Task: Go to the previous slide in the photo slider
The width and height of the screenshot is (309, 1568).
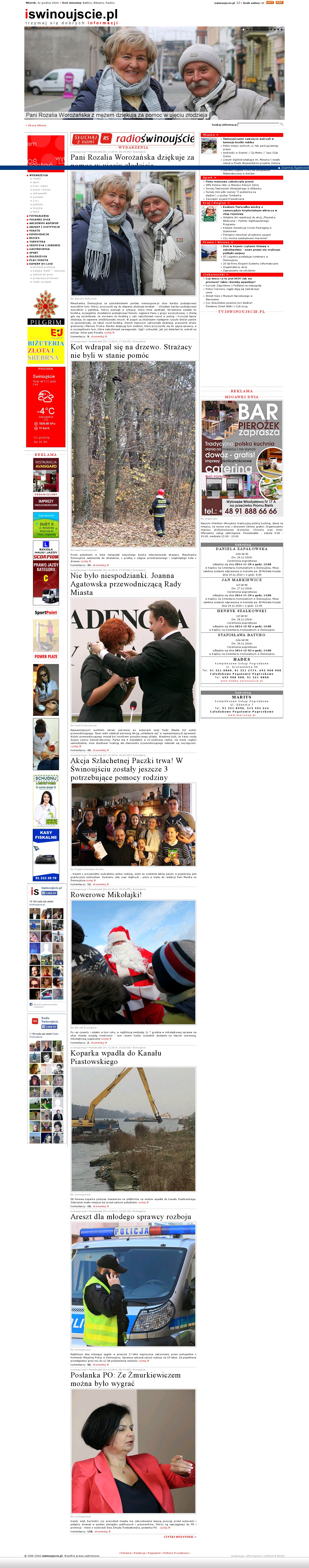Action: tap(28, 73)
